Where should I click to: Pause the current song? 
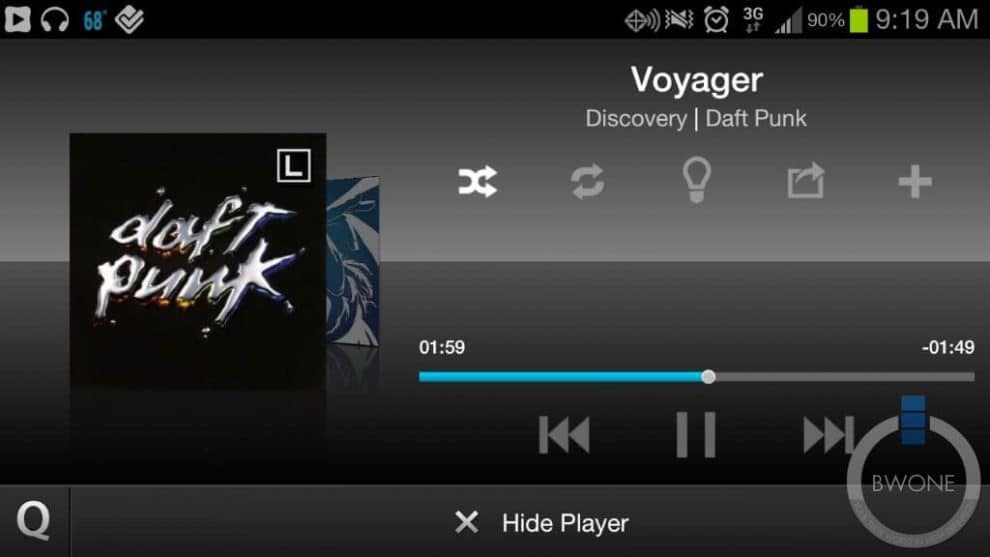[x=695, y=435]
